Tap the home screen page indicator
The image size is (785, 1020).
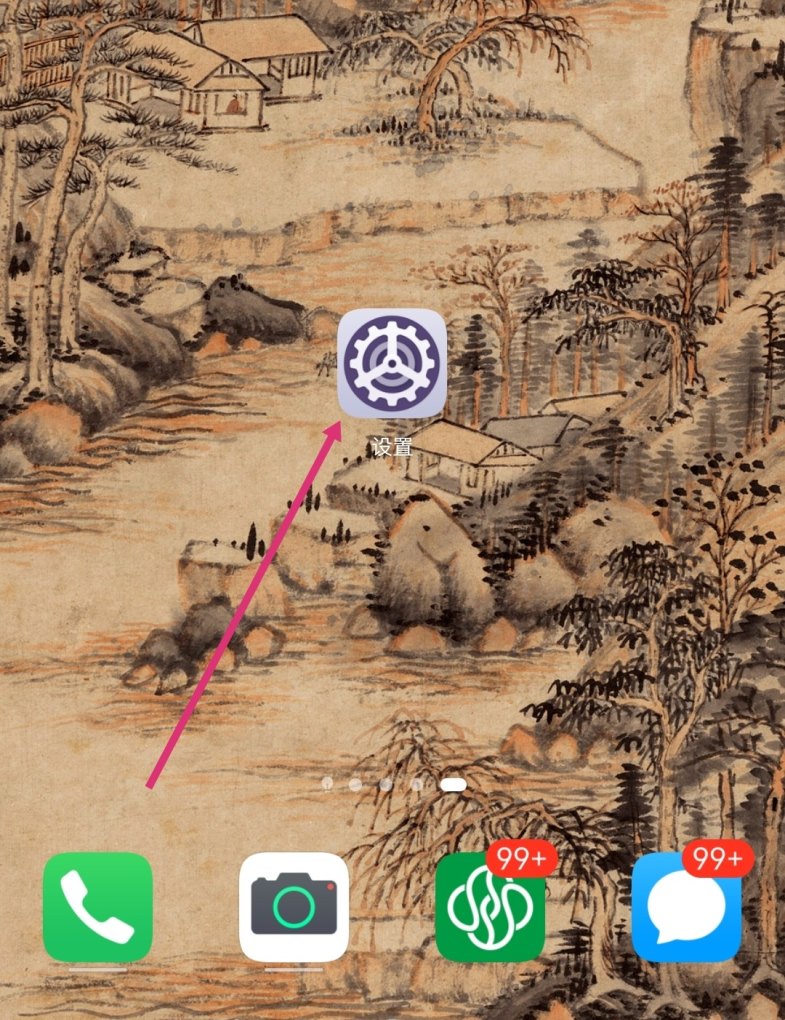click(x=392, y=785)
